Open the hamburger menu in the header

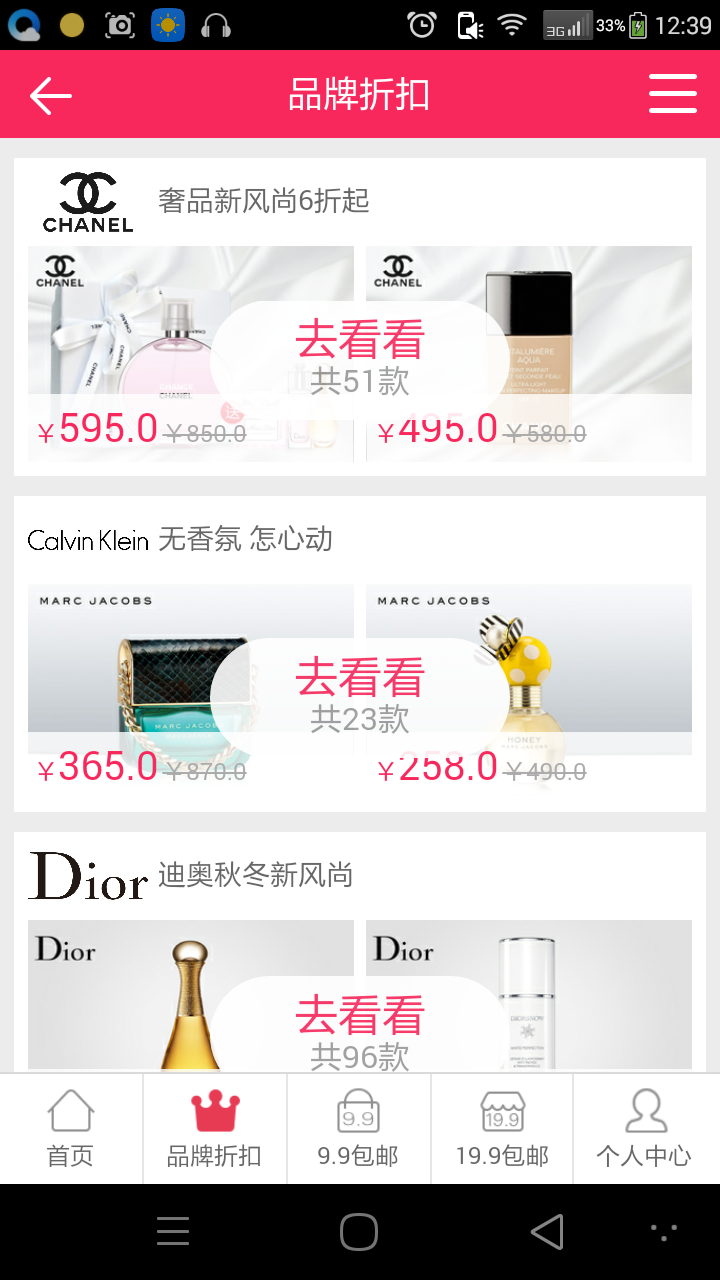672,94
